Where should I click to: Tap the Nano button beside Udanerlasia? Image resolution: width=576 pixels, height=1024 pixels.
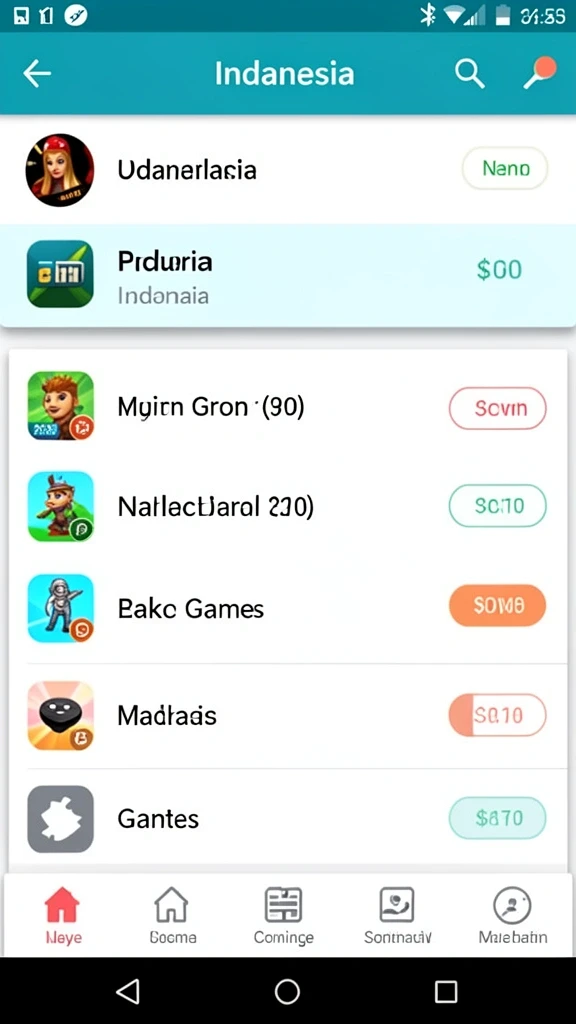(x=505, y=168)
